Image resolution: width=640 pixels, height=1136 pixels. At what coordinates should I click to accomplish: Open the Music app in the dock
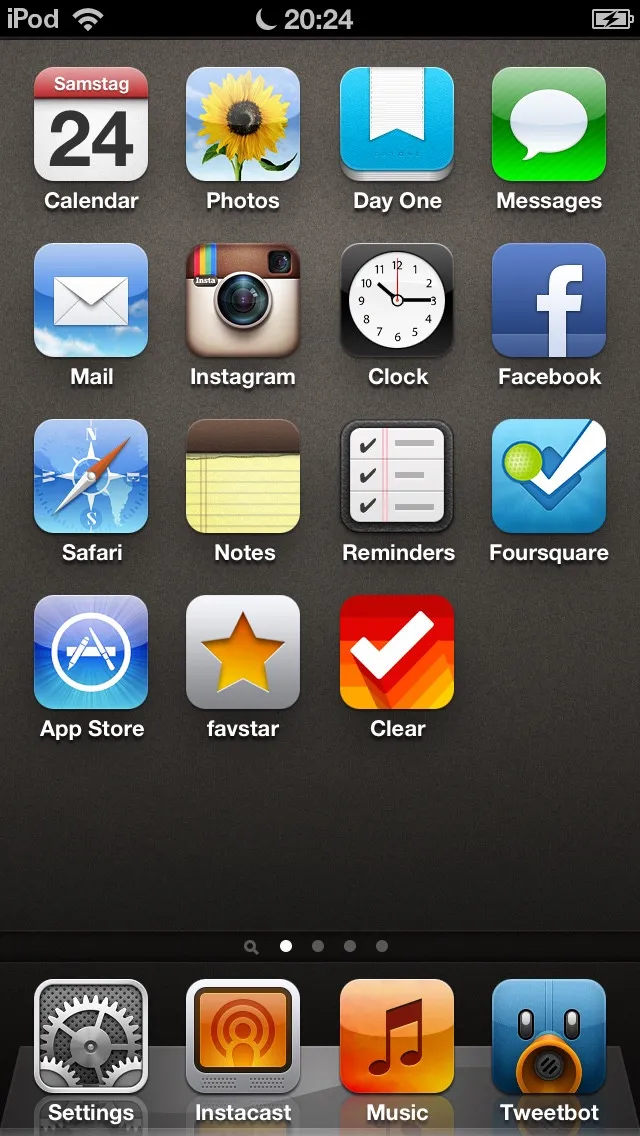(397, 1036)
